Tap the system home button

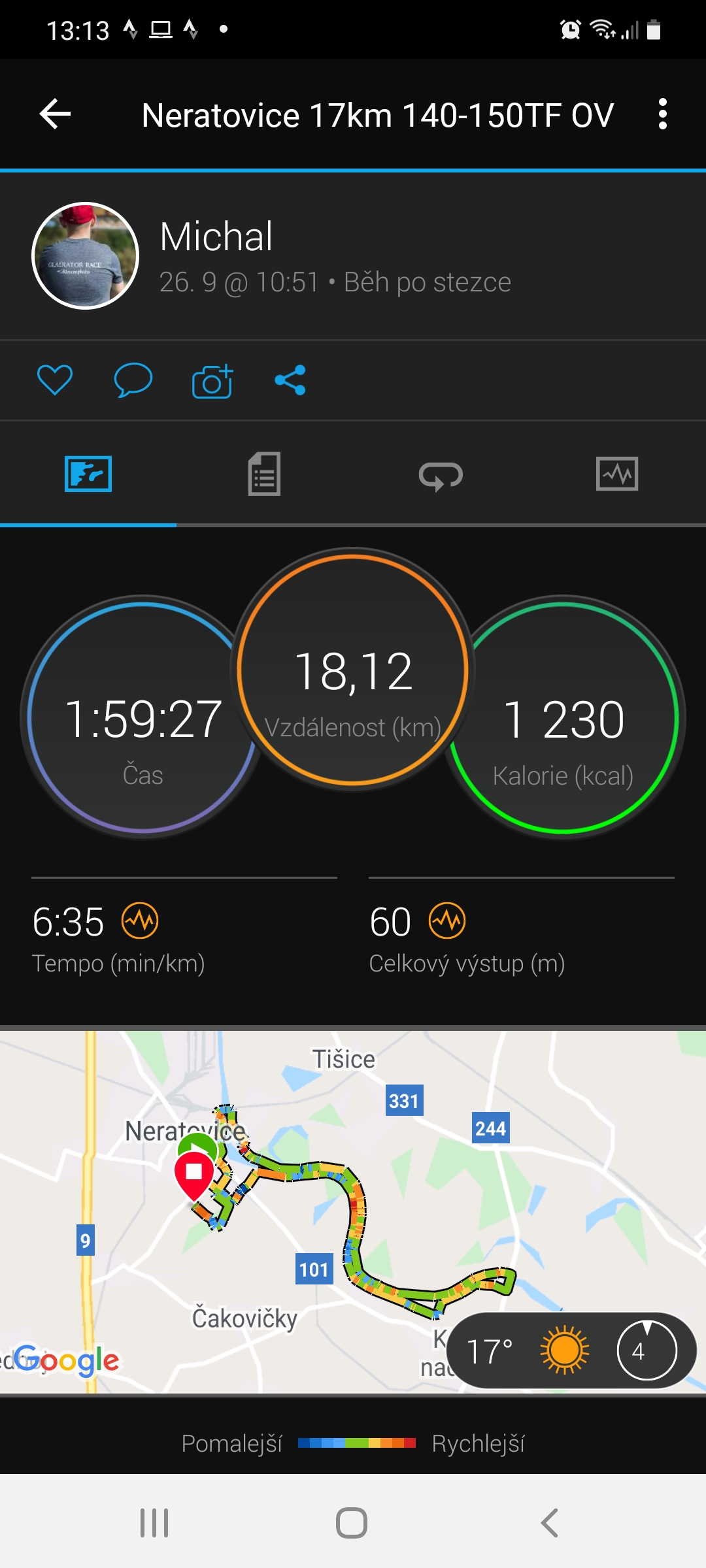click(x=352, y=1523)
